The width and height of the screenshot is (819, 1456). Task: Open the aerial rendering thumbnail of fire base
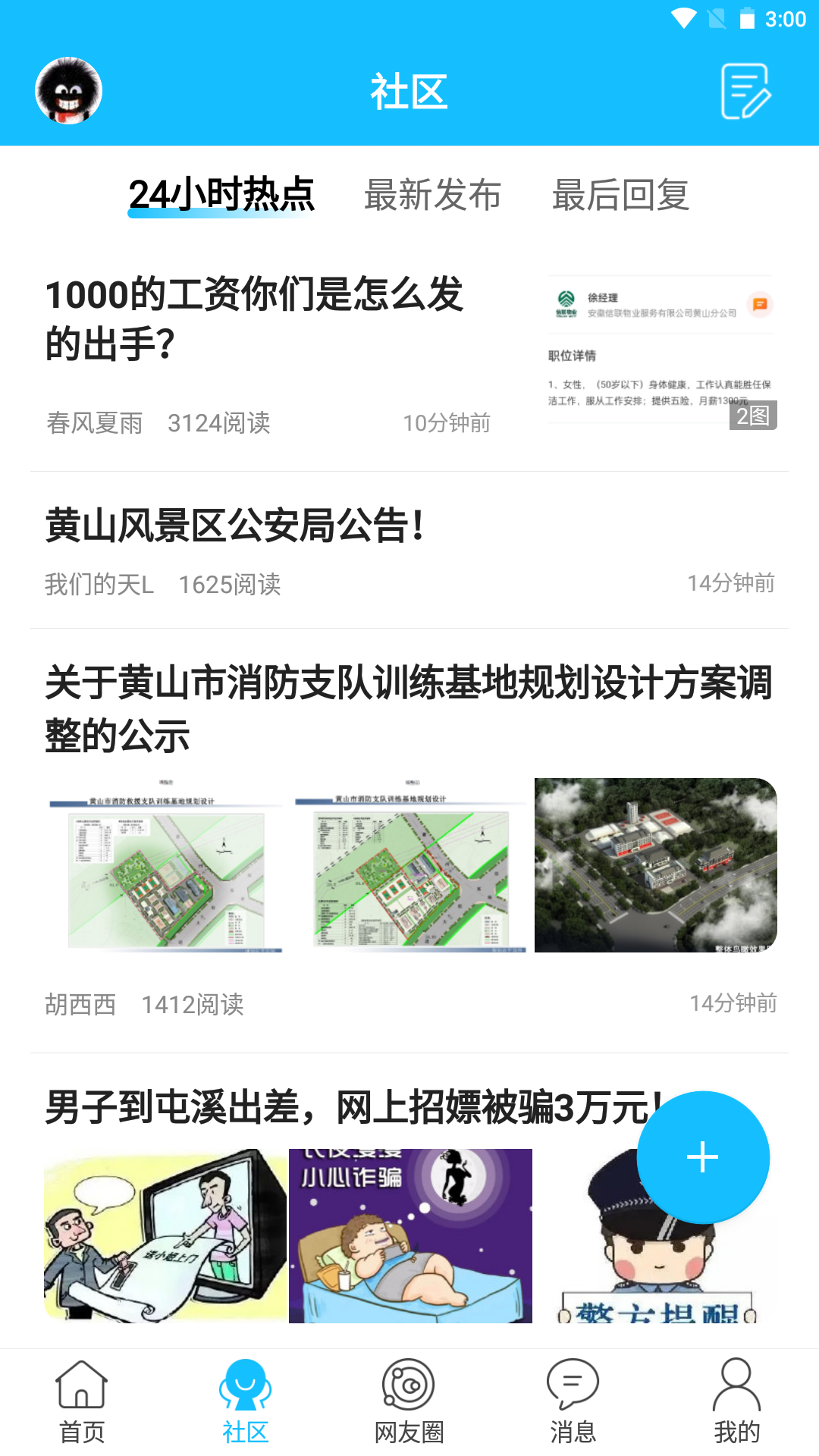tap(657, 864)
